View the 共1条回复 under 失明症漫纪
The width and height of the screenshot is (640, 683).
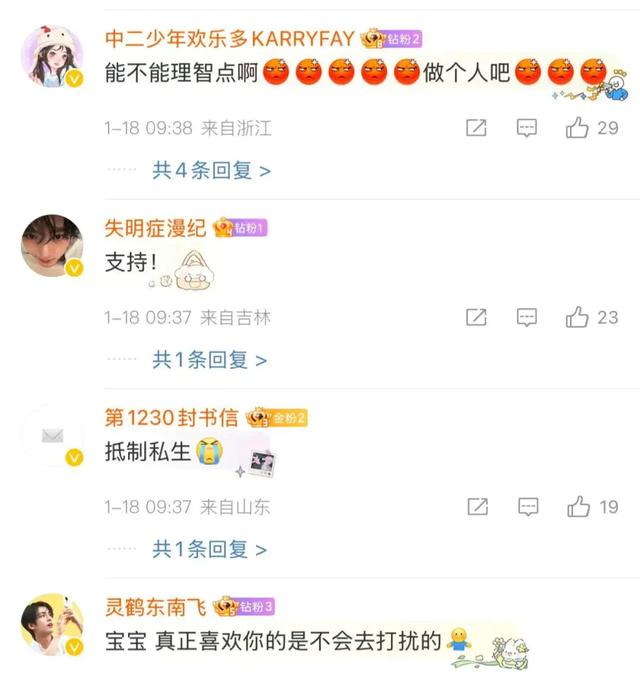[x=211, y=360]
